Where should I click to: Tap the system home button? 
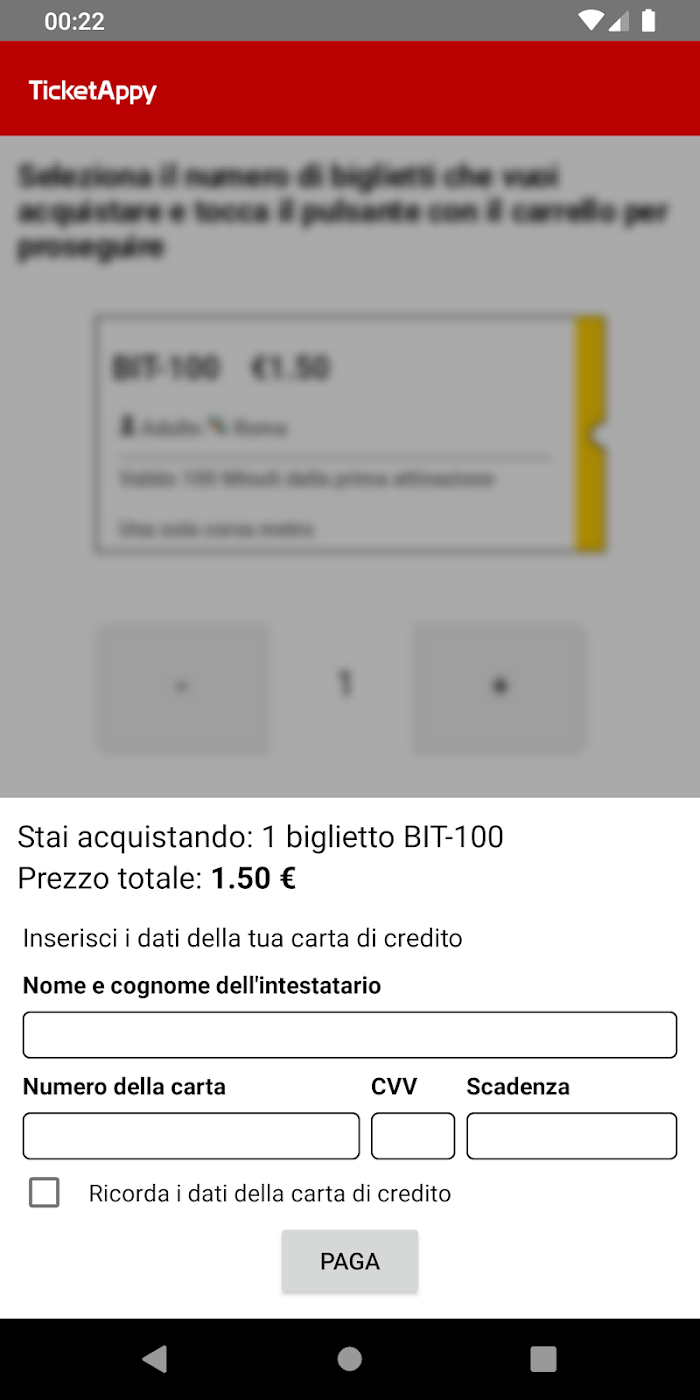(x=350, y=1358)
